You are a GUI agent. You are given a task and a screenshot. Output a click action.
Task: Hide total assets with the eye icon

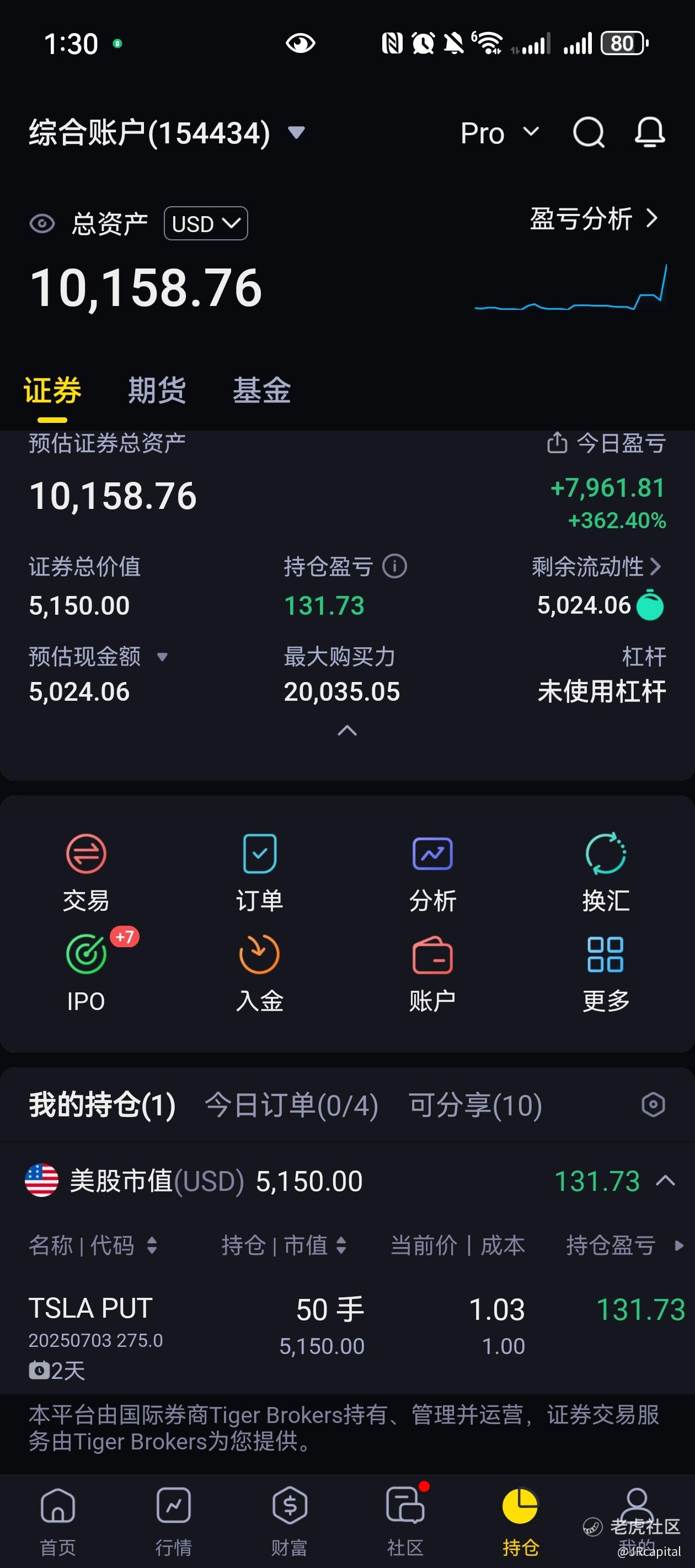[x=42, y=223]
